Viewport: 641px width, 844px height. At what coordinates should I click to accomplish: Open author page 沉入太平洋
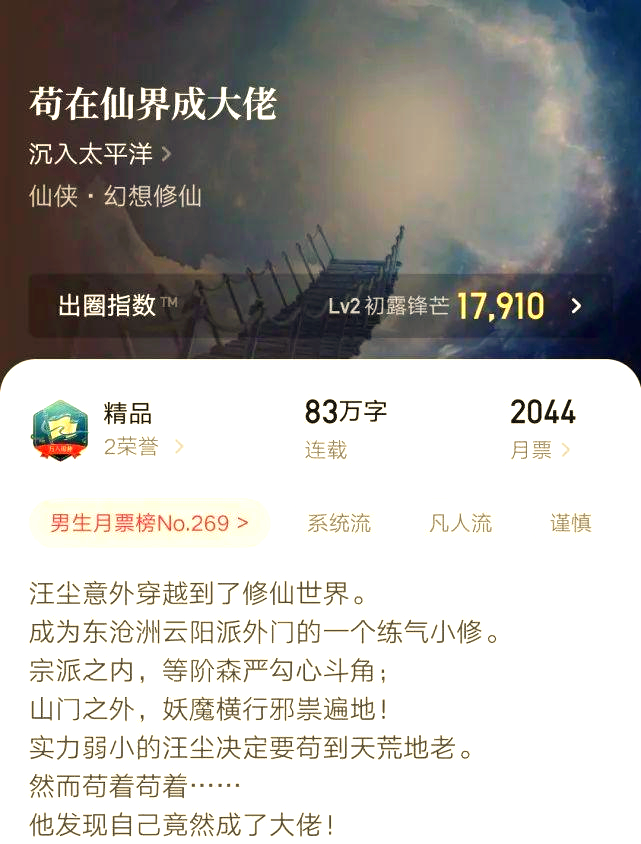pyautogui.click(x=100, y=154)
